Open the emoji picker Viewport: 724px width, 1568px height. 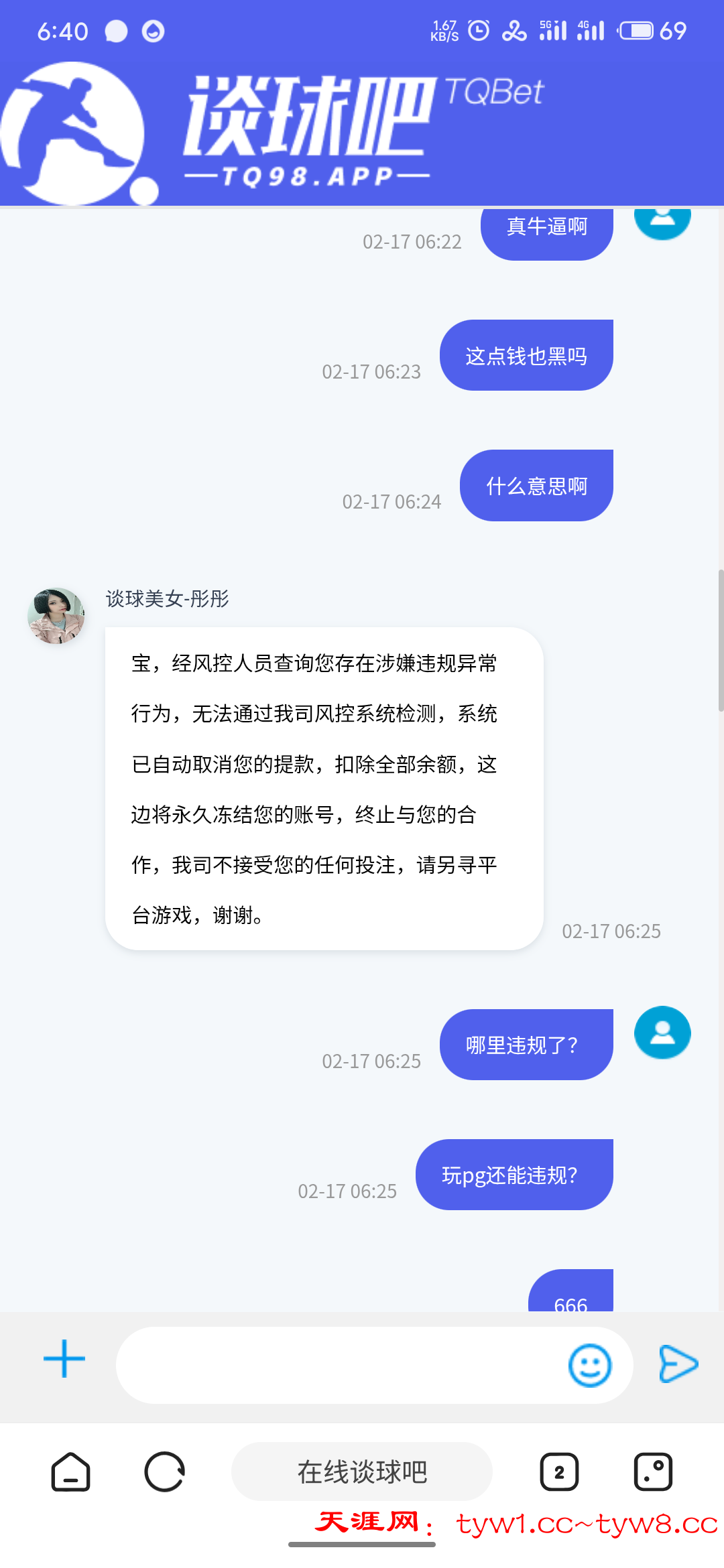[589, 1365]
